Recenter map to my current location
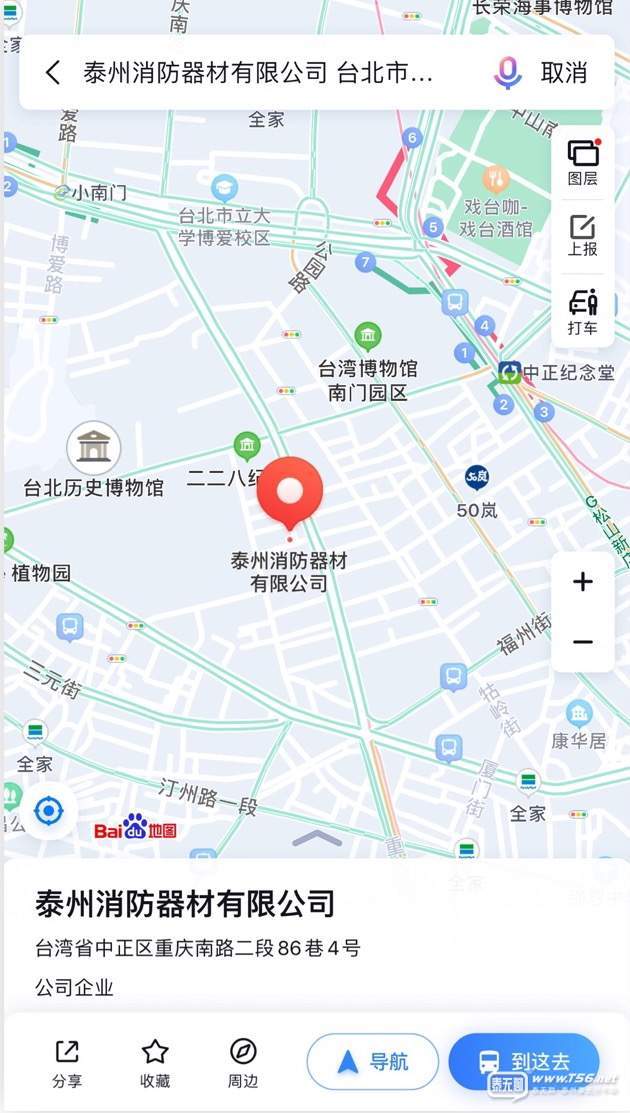 point(48,810)
